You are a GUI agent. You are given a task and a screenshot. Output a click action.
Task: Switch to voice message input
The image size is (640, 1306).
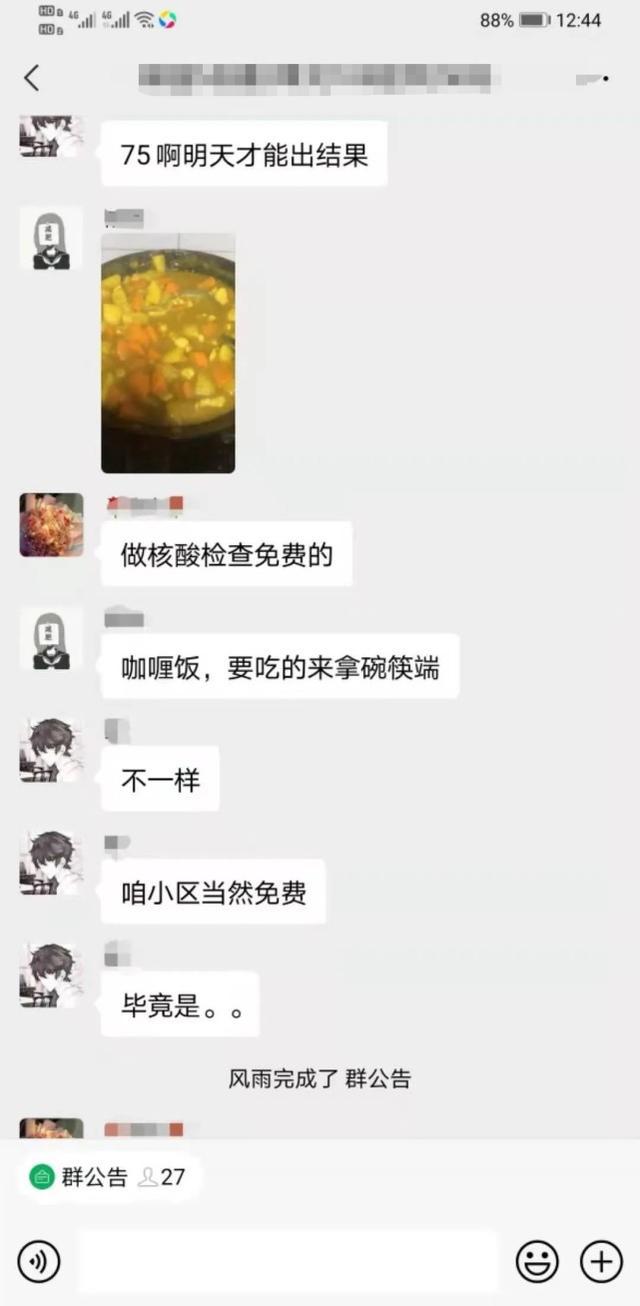[x=38, y=1262]
